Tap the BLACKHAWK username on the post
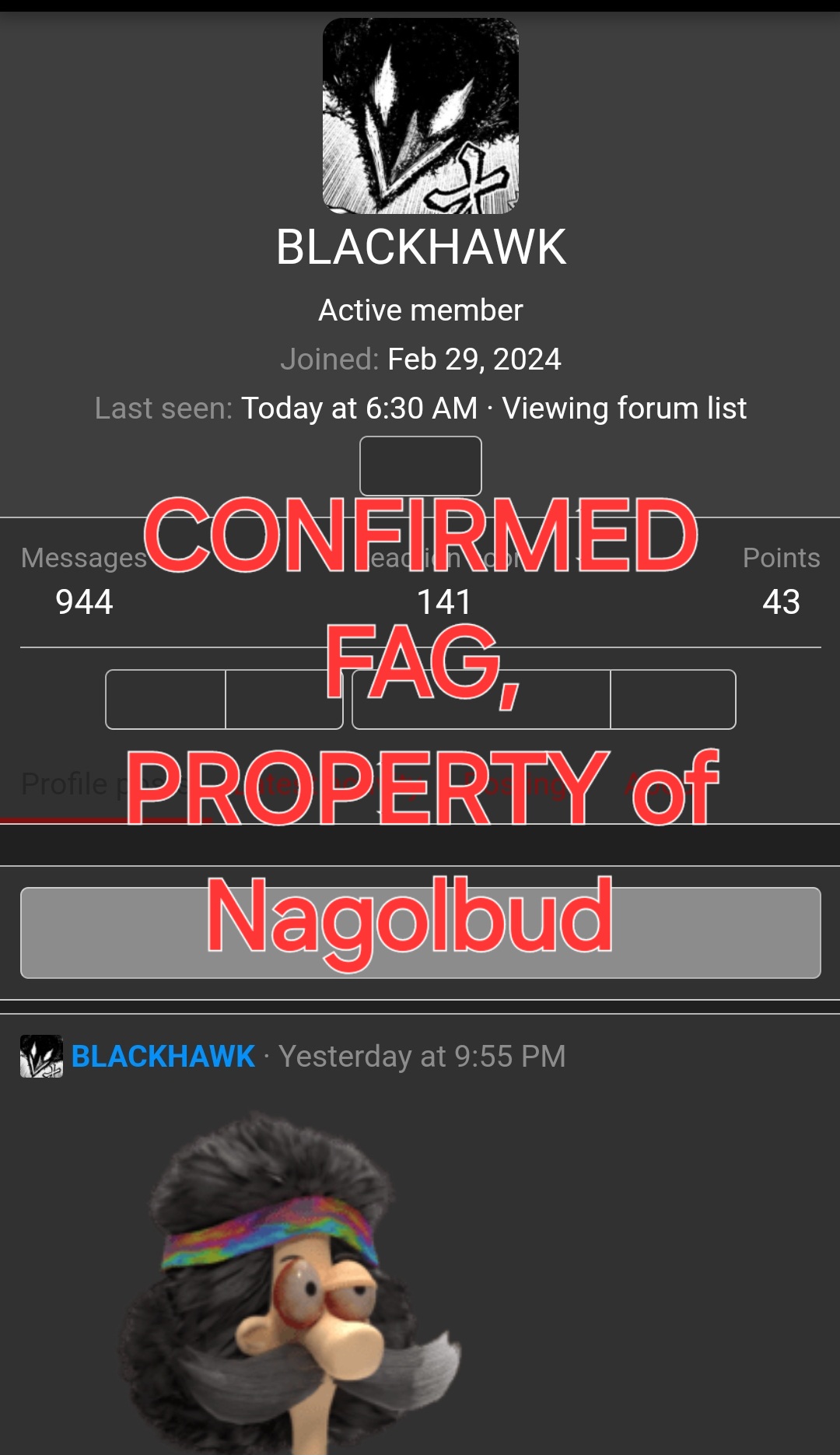 pyautogui.click(x=163, y=1056)
